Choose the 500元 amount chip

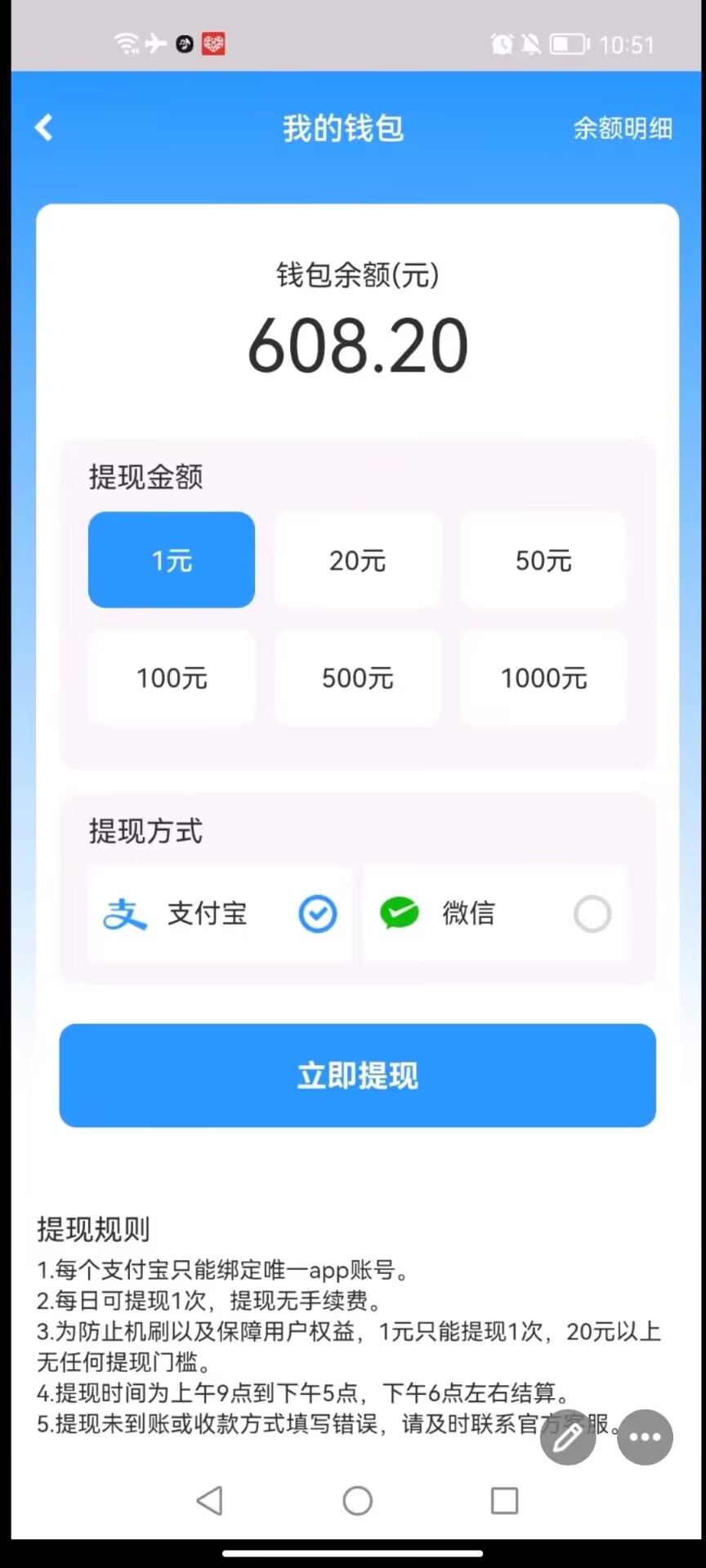pos(358,677)
